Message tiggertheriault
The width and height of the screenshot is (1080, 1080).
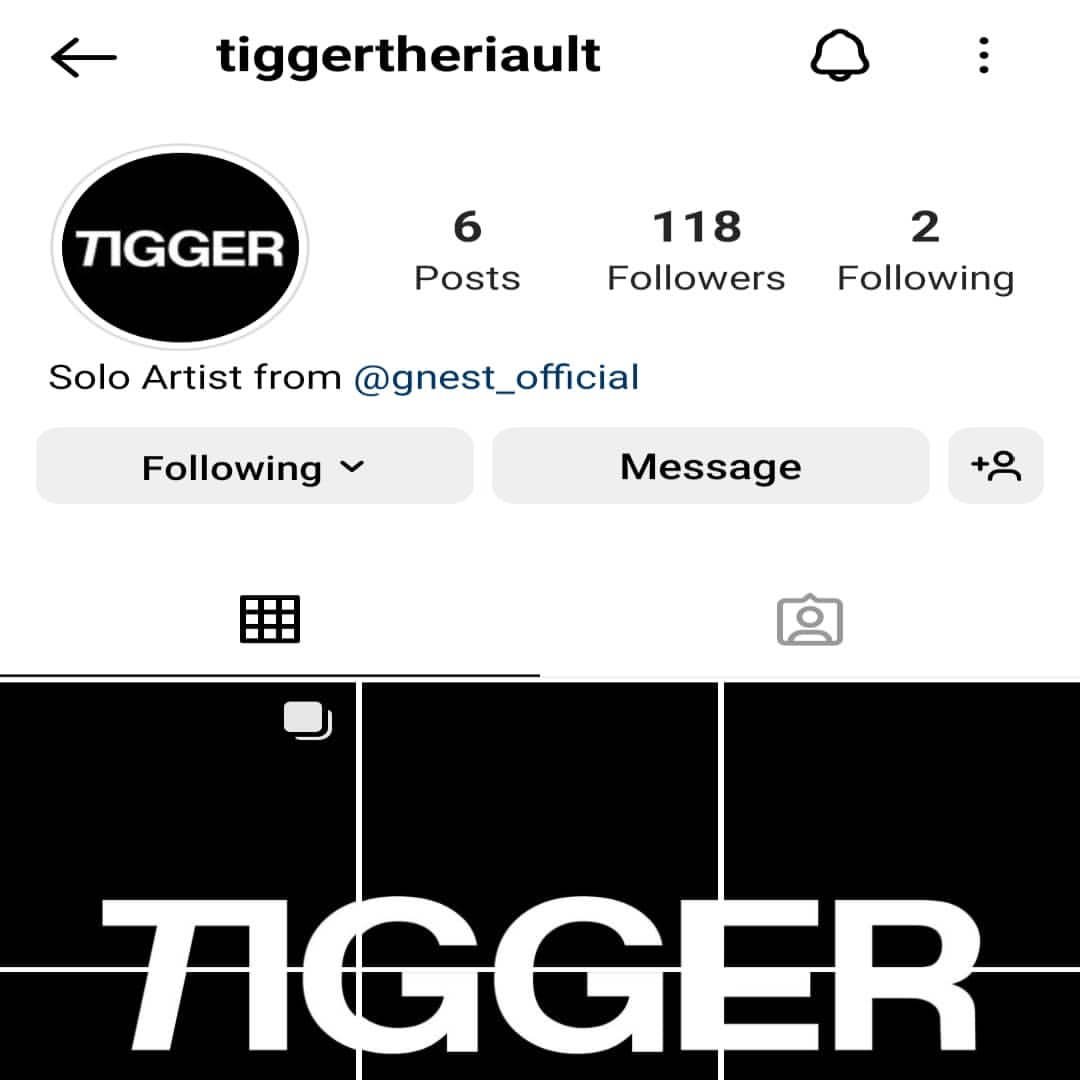click(710, 467)
